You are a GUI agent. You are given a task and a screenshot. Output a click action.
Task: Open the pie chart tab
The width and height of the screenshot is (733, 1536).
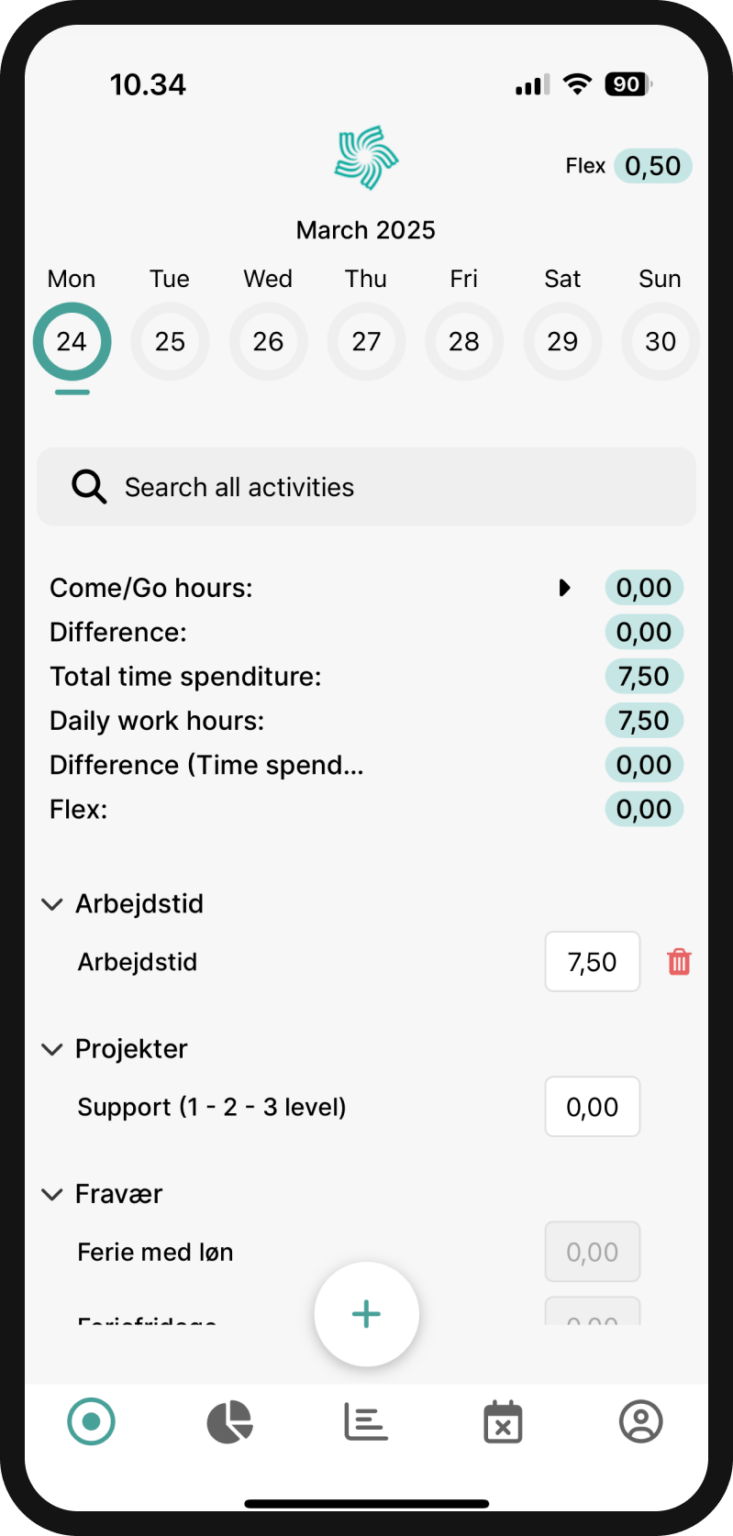(x=230, y=1421)
